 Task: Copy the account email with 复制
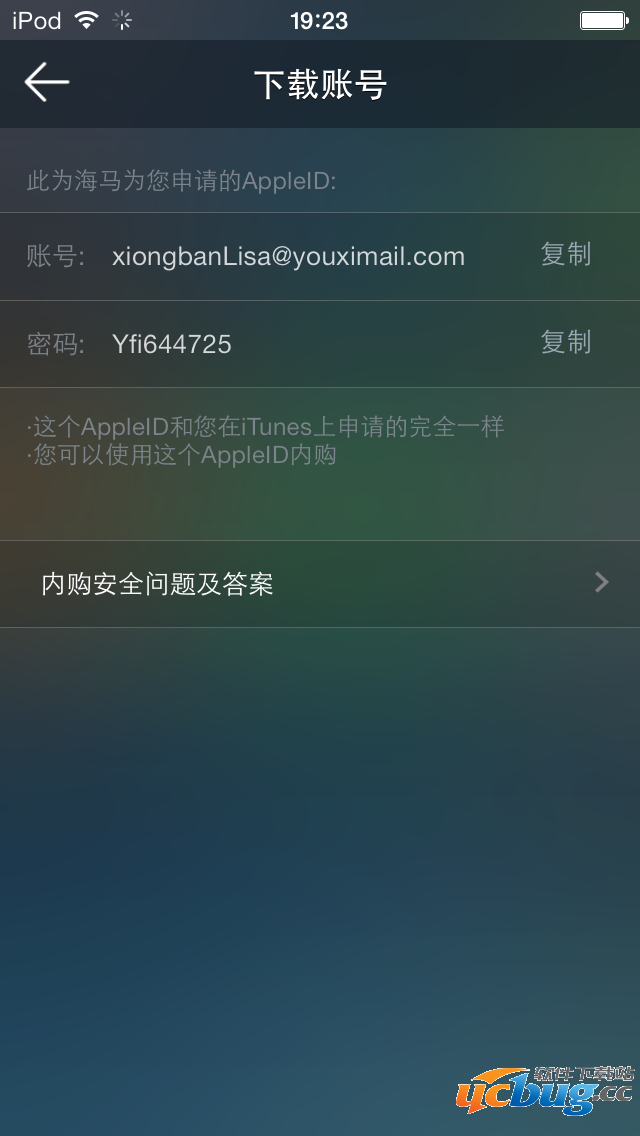pos(566,255)
